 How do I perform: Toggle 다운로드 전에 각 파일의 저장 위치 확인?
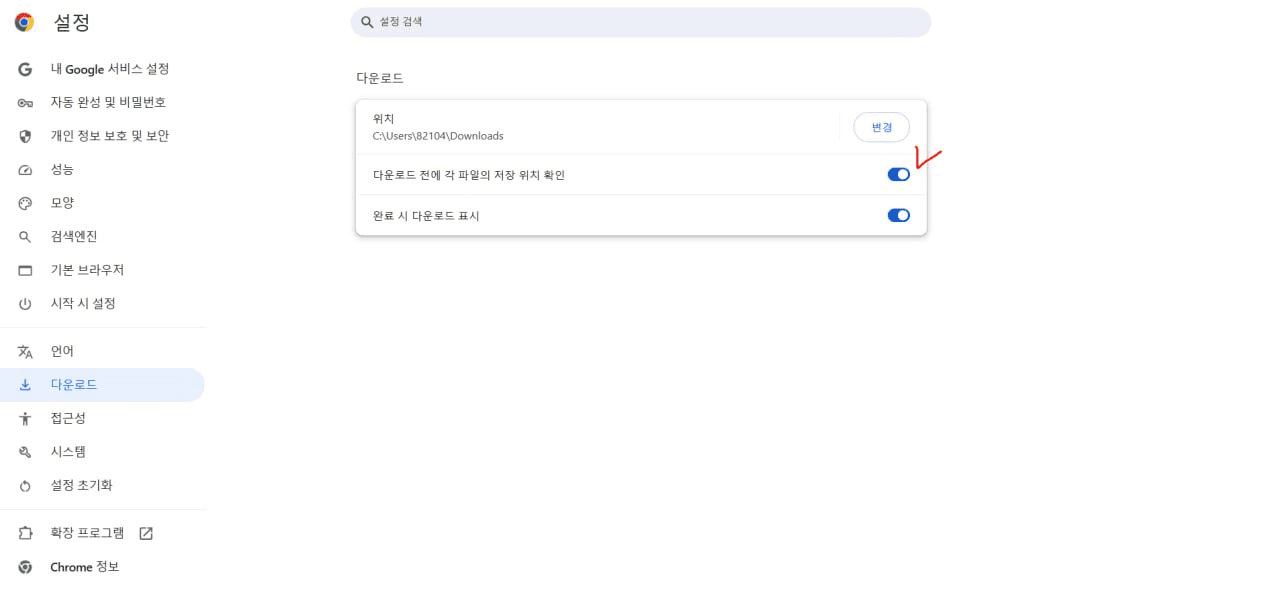(898, 174)
